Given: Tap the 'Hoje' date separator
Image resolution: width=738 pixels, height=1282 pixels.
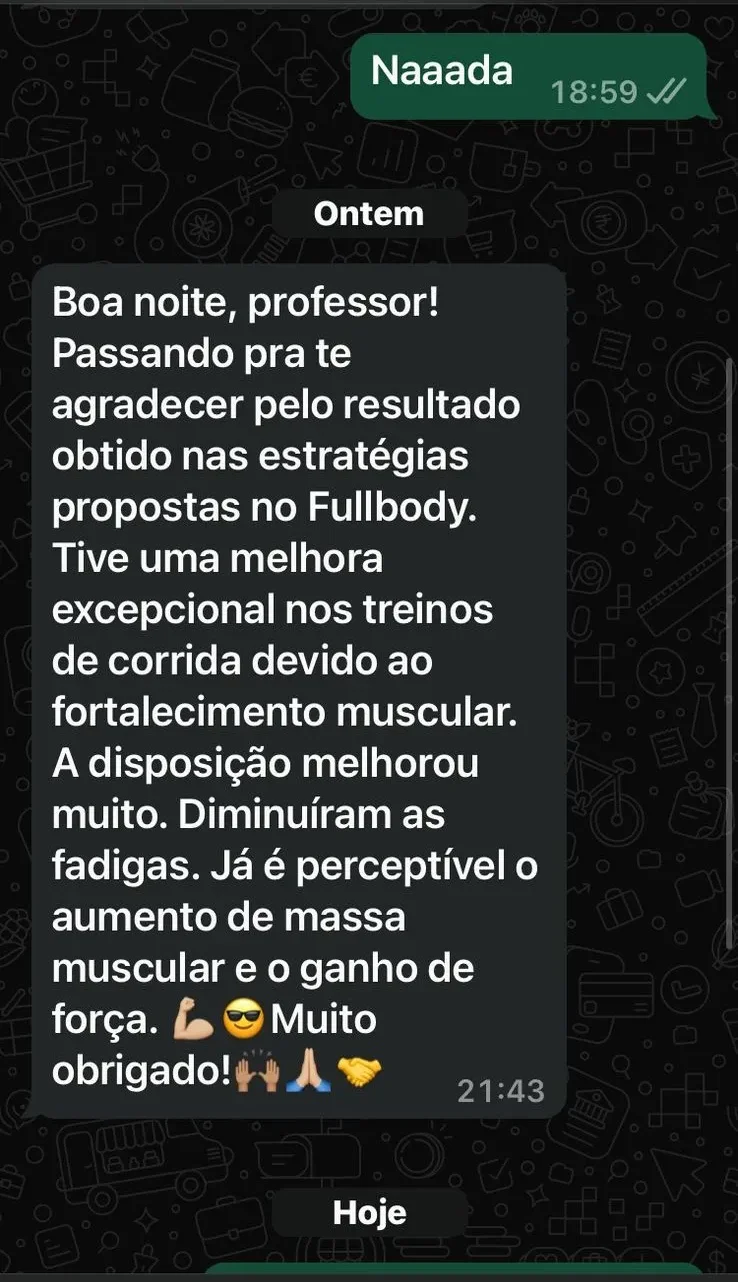Looking at the screenshot, I should point(369,1211).
